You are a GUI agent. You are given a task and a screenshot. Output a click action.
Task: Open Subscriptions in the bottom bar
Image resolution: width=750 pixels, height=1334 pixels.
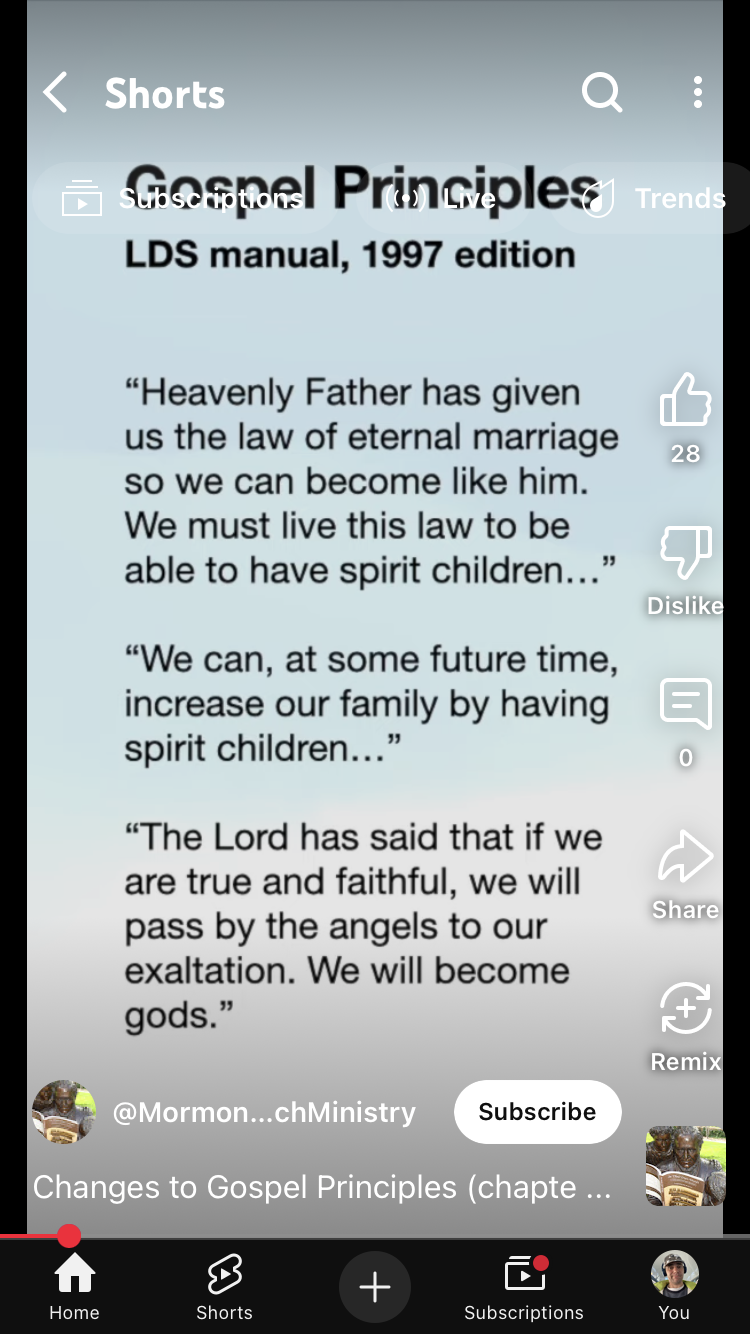click(x=524, y=1287)
